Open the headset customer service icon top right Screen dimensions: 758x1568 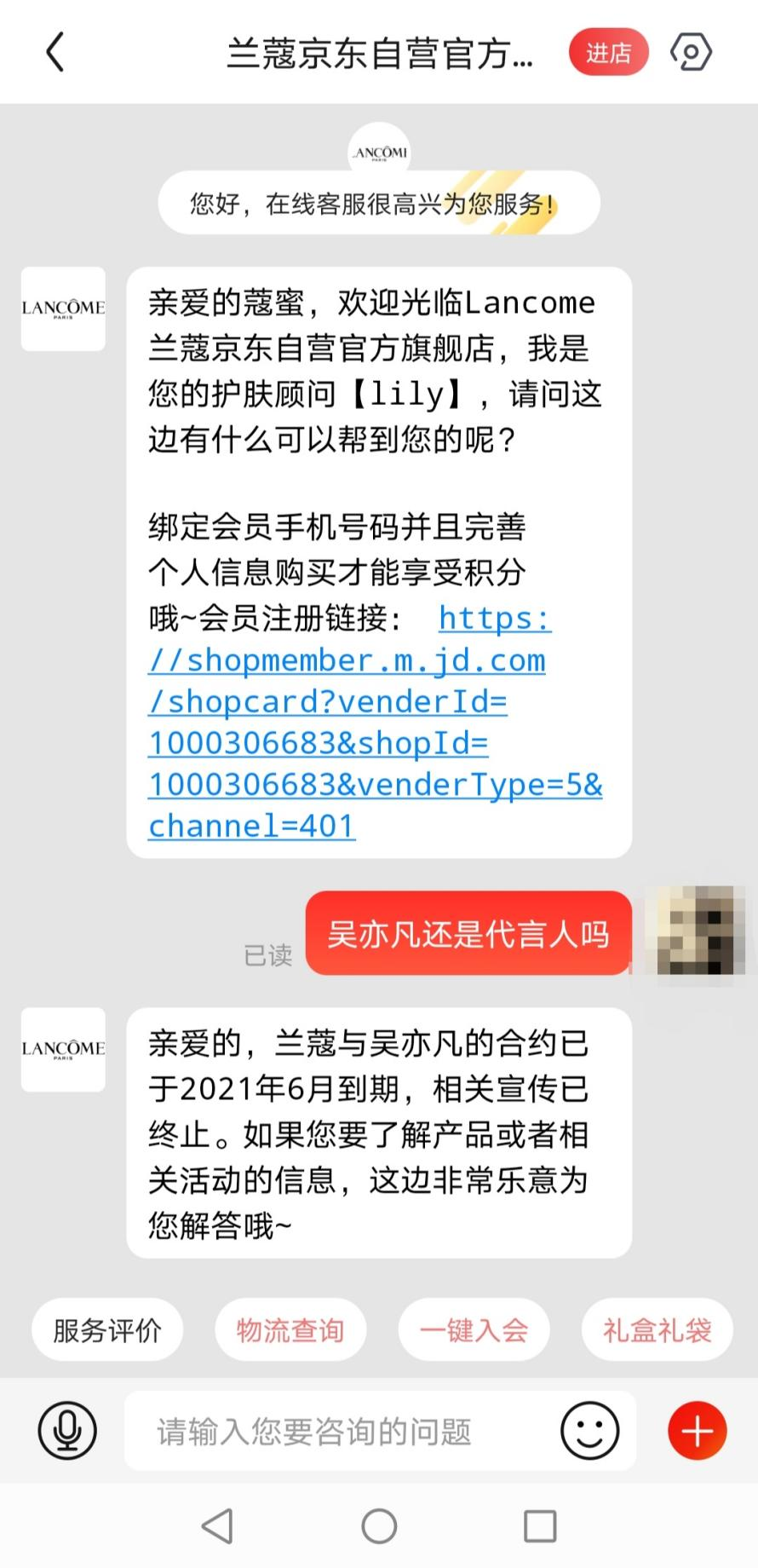pyautogui.click(x=691, y=52)
